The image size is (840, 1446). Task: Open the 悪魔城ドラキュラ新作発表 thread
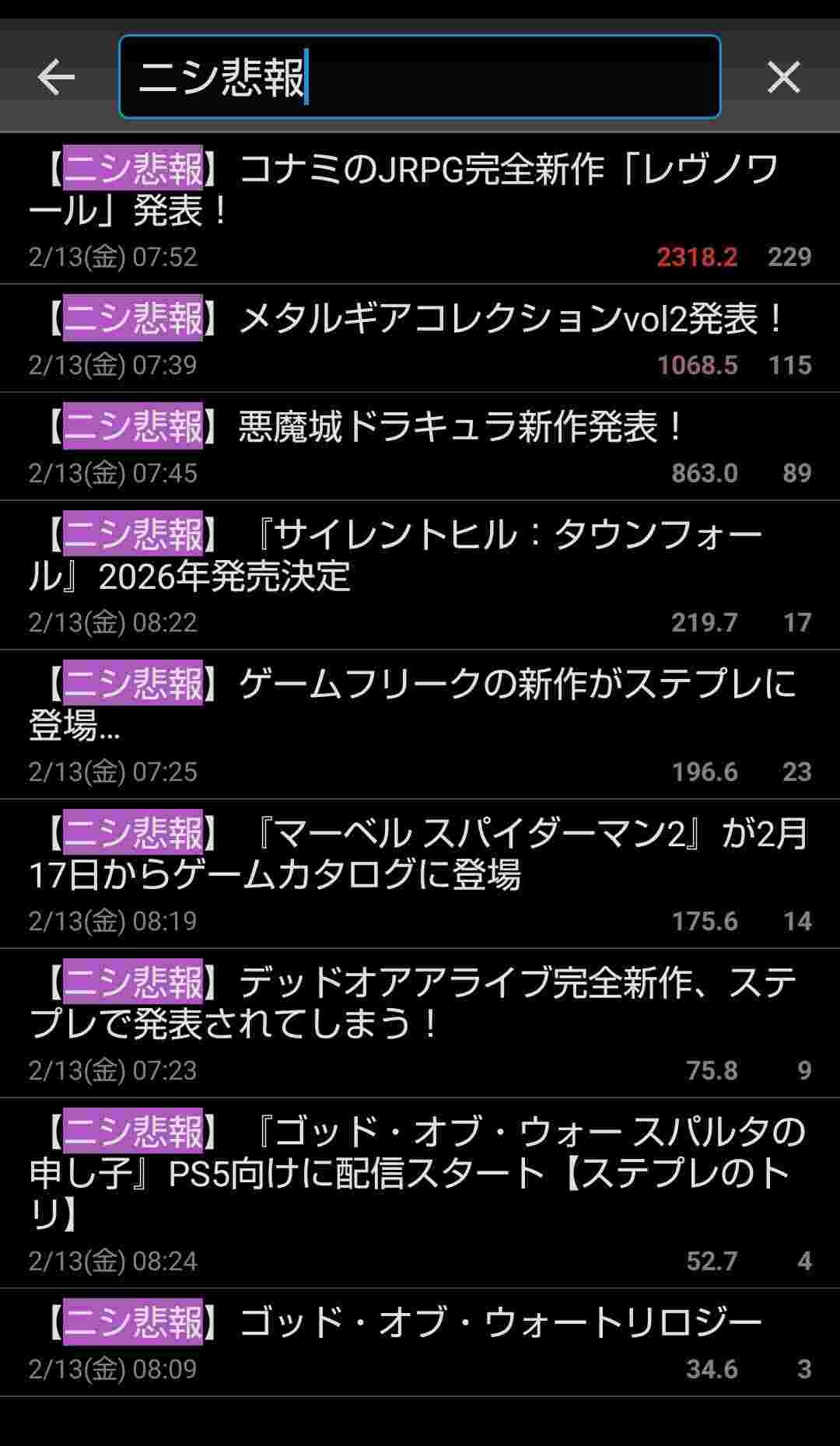420,429
